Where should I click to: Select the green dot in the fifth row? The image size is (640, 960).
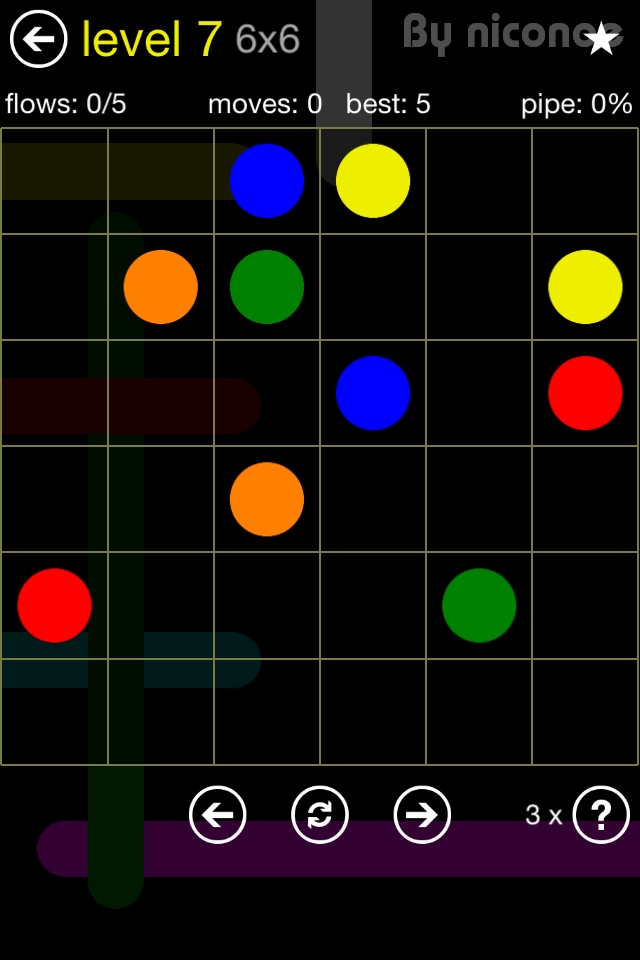point(479,605)
